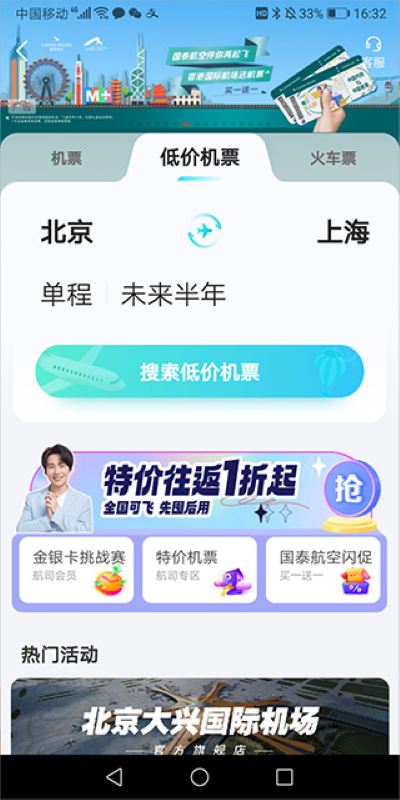Switch to the 机票 tab
Viewport: 400px width, 800px height.
[66, 159]
